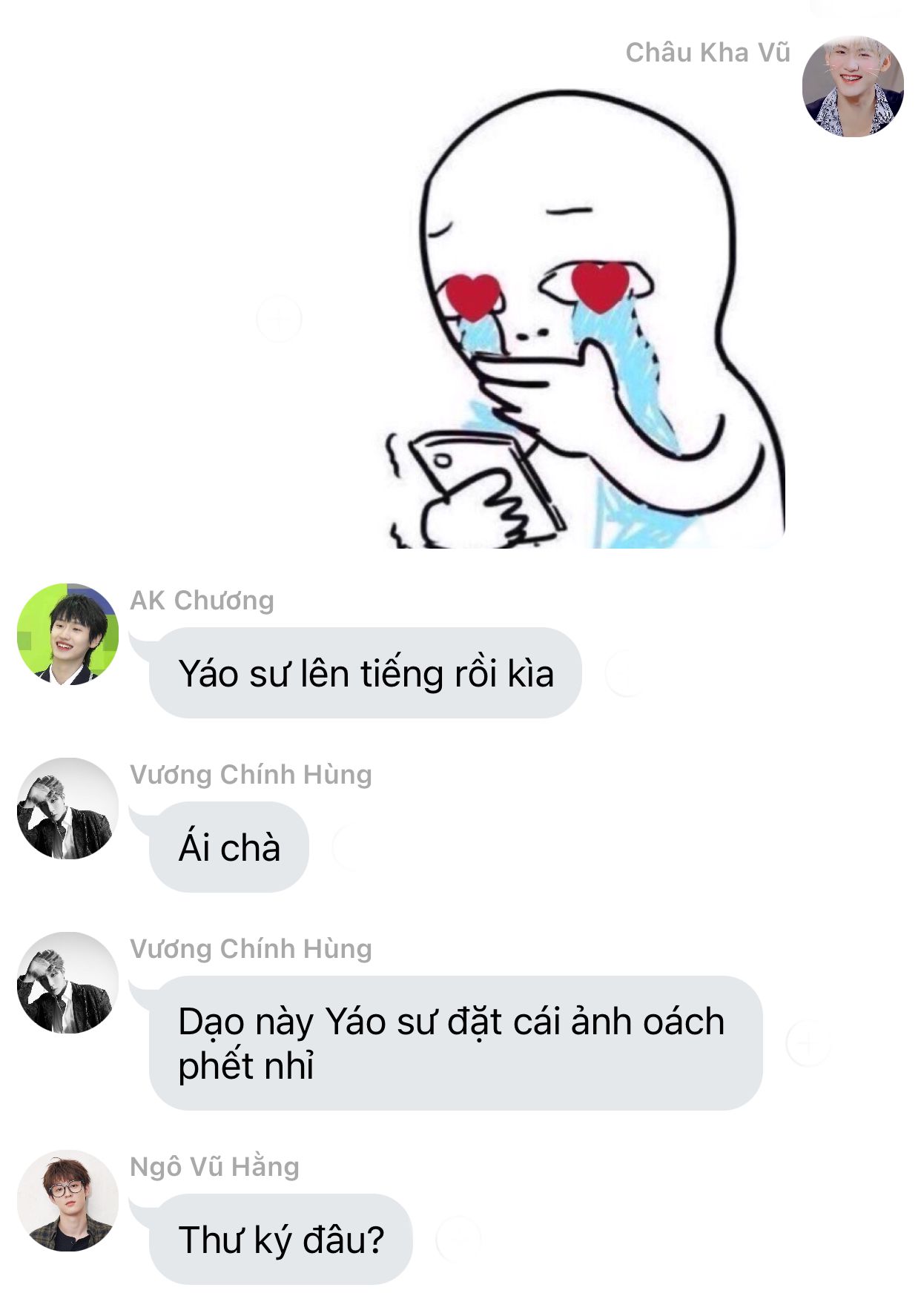This screenshot has height=1316, width=921.
Task: Open Vương Chính Hùng's avatar beside "Ái chà"
Action: coord(67,808)
